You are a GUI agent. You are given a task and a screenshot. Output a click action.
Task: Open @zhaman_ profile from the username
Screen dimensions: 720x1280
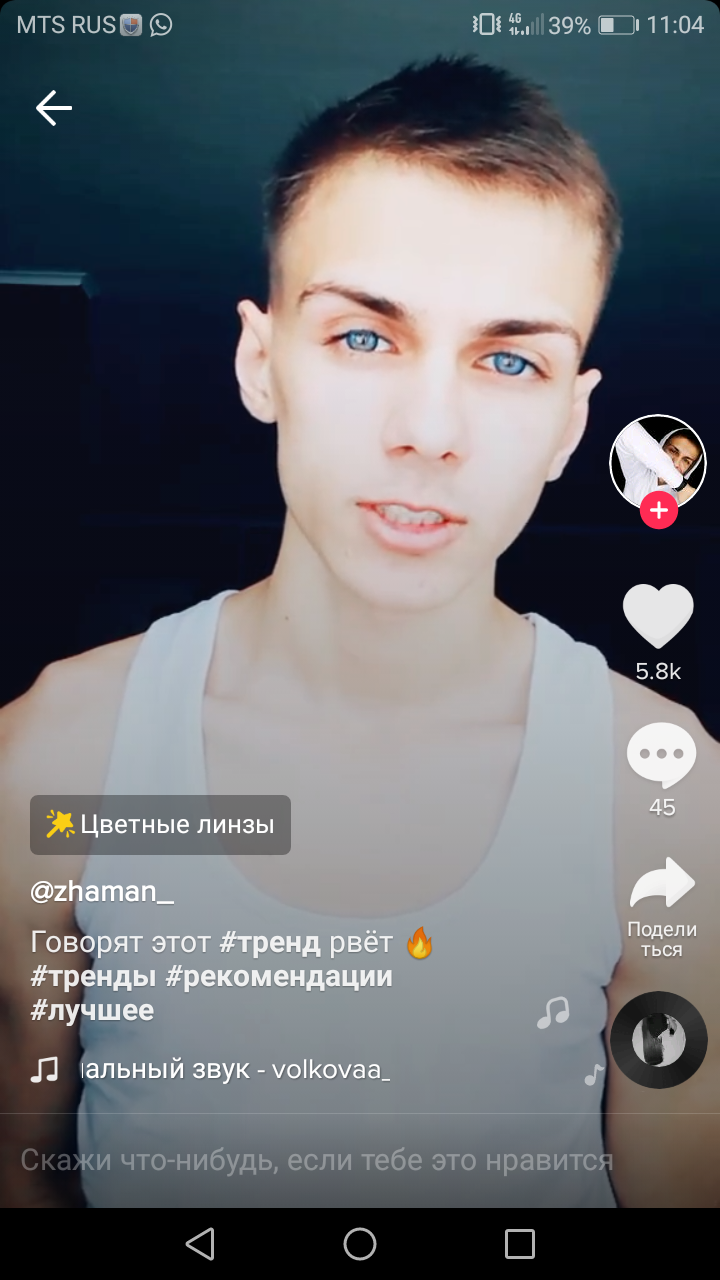click(102, 892)
